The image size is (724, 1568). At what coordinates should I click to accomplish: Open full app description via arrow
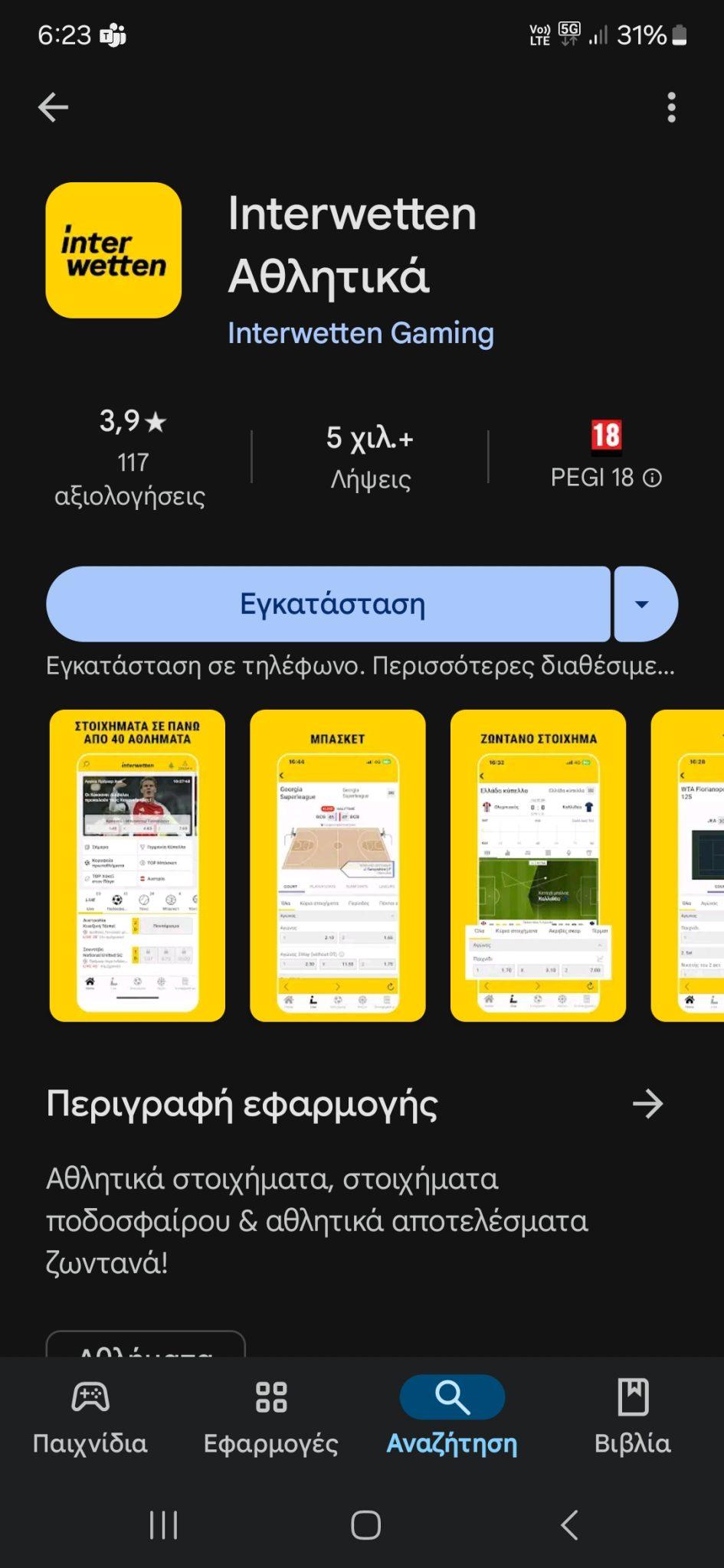pos(648,1104)
